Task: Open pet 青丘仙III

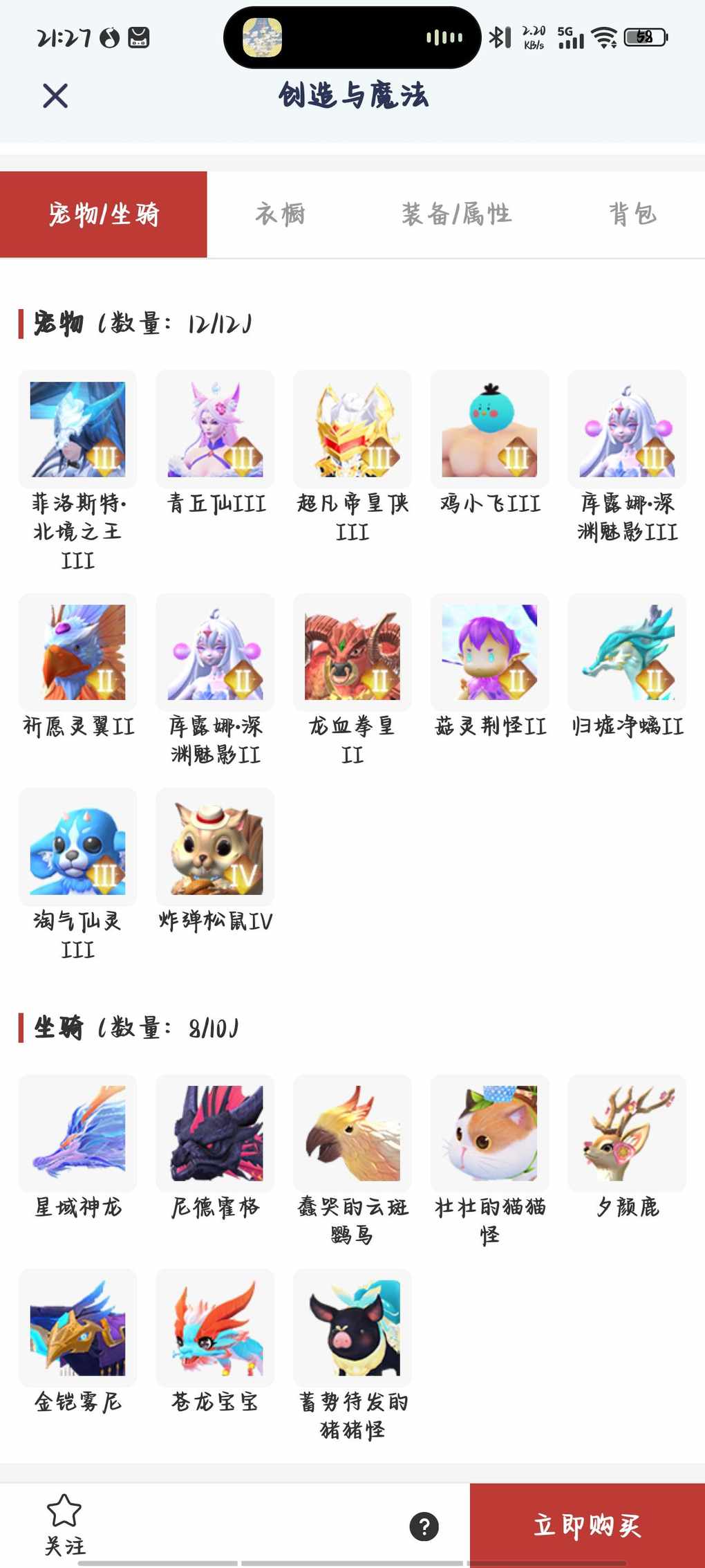Action: point(215,430)
